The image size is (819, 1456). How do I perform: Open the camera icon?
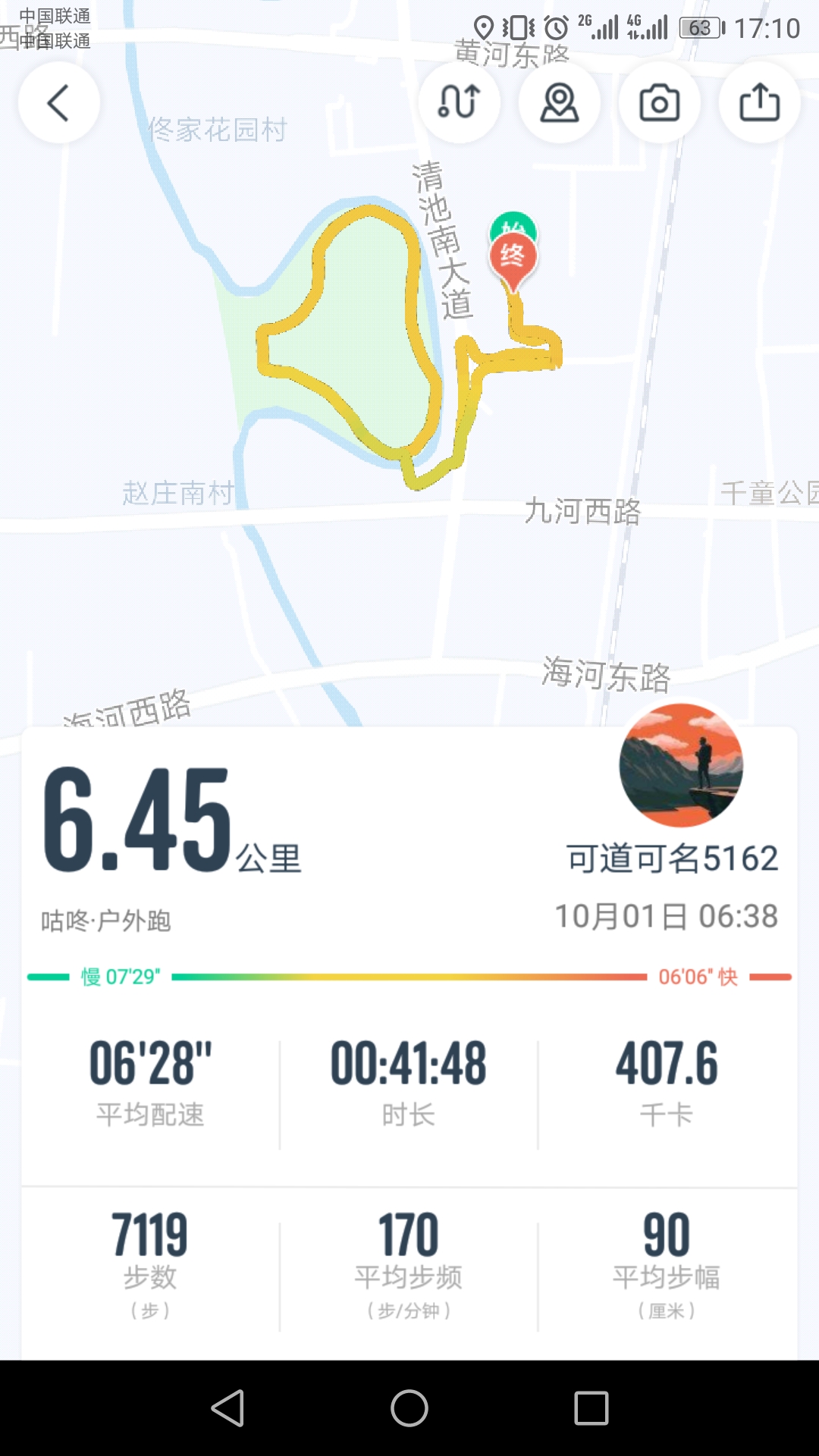coord(659,102)
